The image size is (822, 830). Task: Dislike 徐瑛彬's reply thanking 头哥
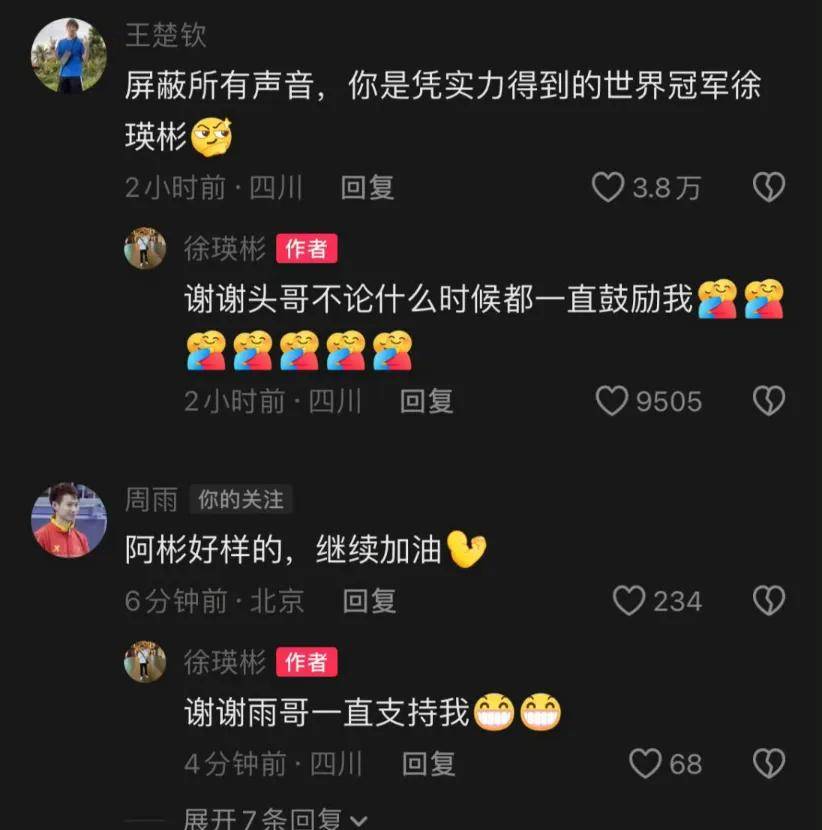768,401
